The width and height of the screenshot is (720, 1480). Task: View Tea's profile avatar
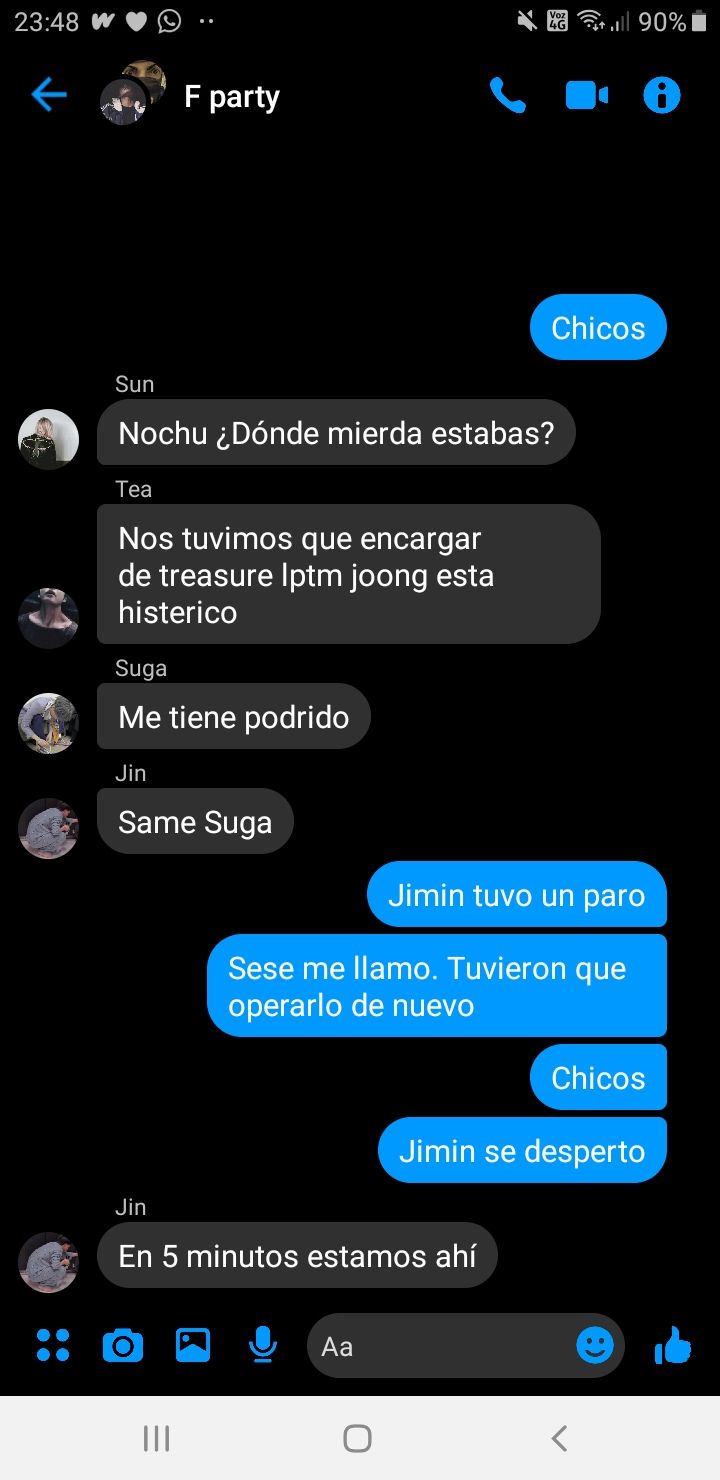pos(48,618)
